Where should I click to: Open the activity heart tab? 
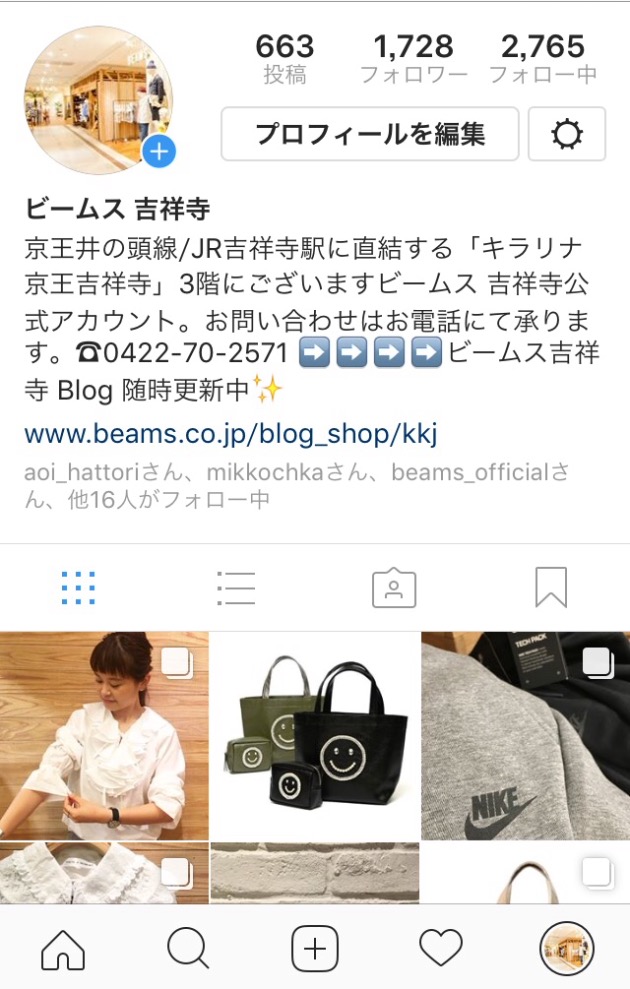[441, 947]
